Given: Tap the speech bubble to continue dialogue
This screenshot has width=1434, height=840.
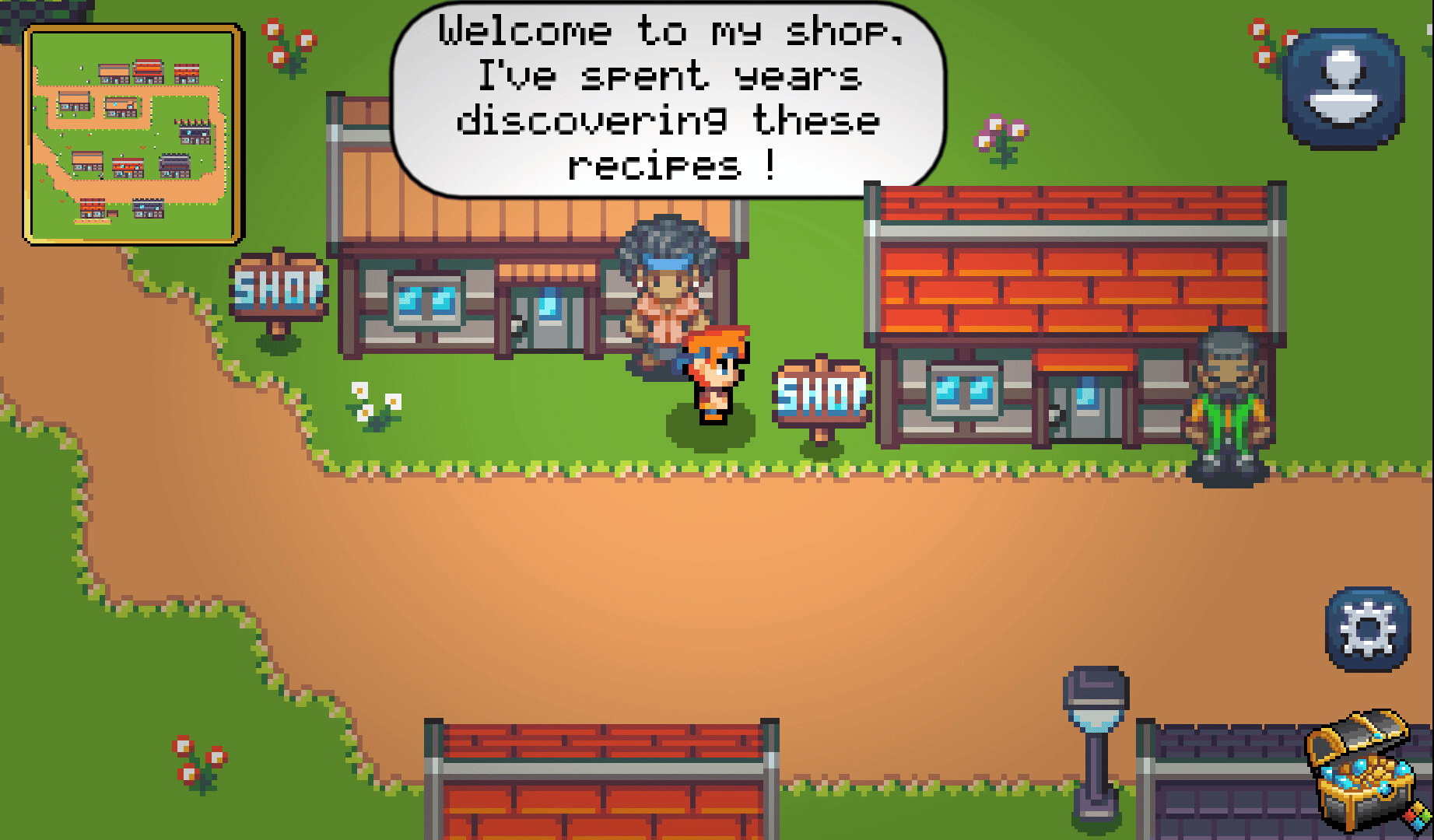Looking at the screenshot, I should pos(668,100).
